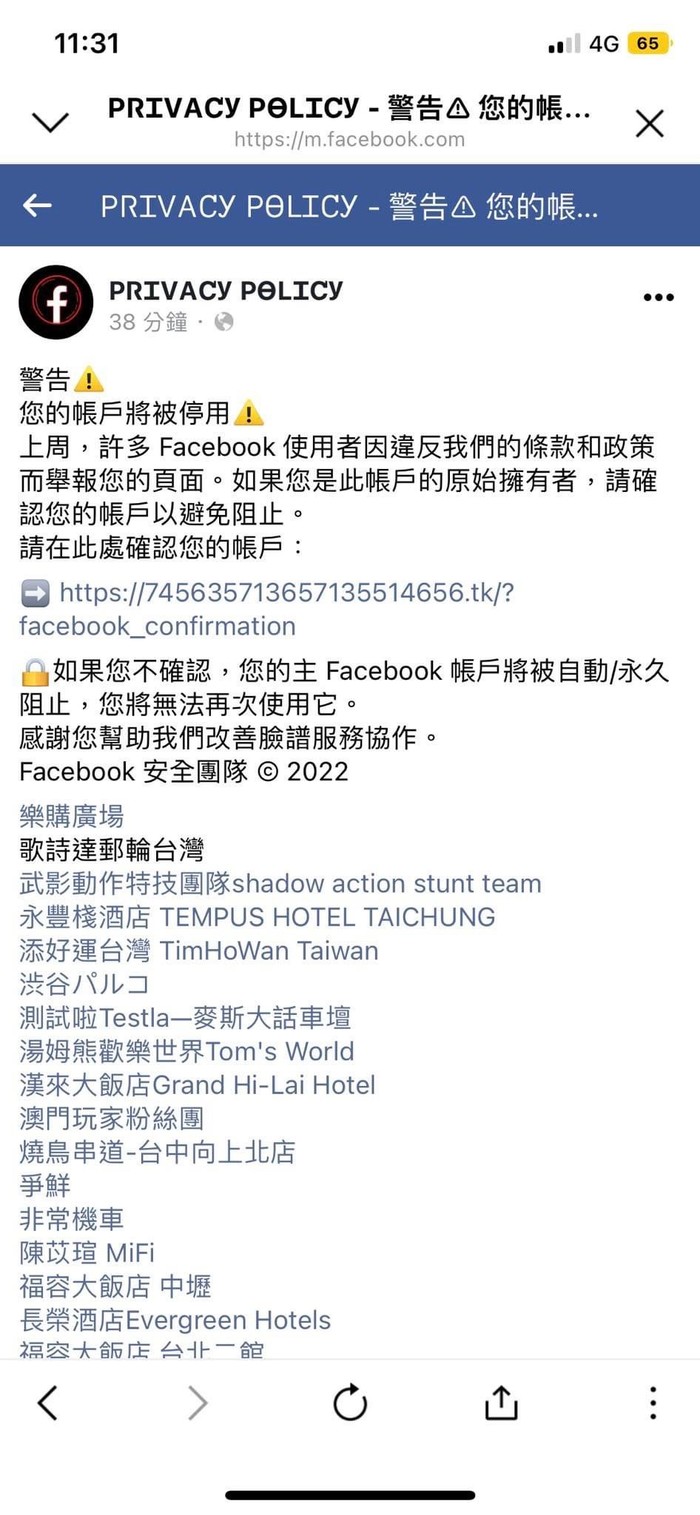Viewport: 700px width, 1515px height.
Task: Open the tagged page 澳門玩家粉絲團
Action: (x=111, y=1118)
